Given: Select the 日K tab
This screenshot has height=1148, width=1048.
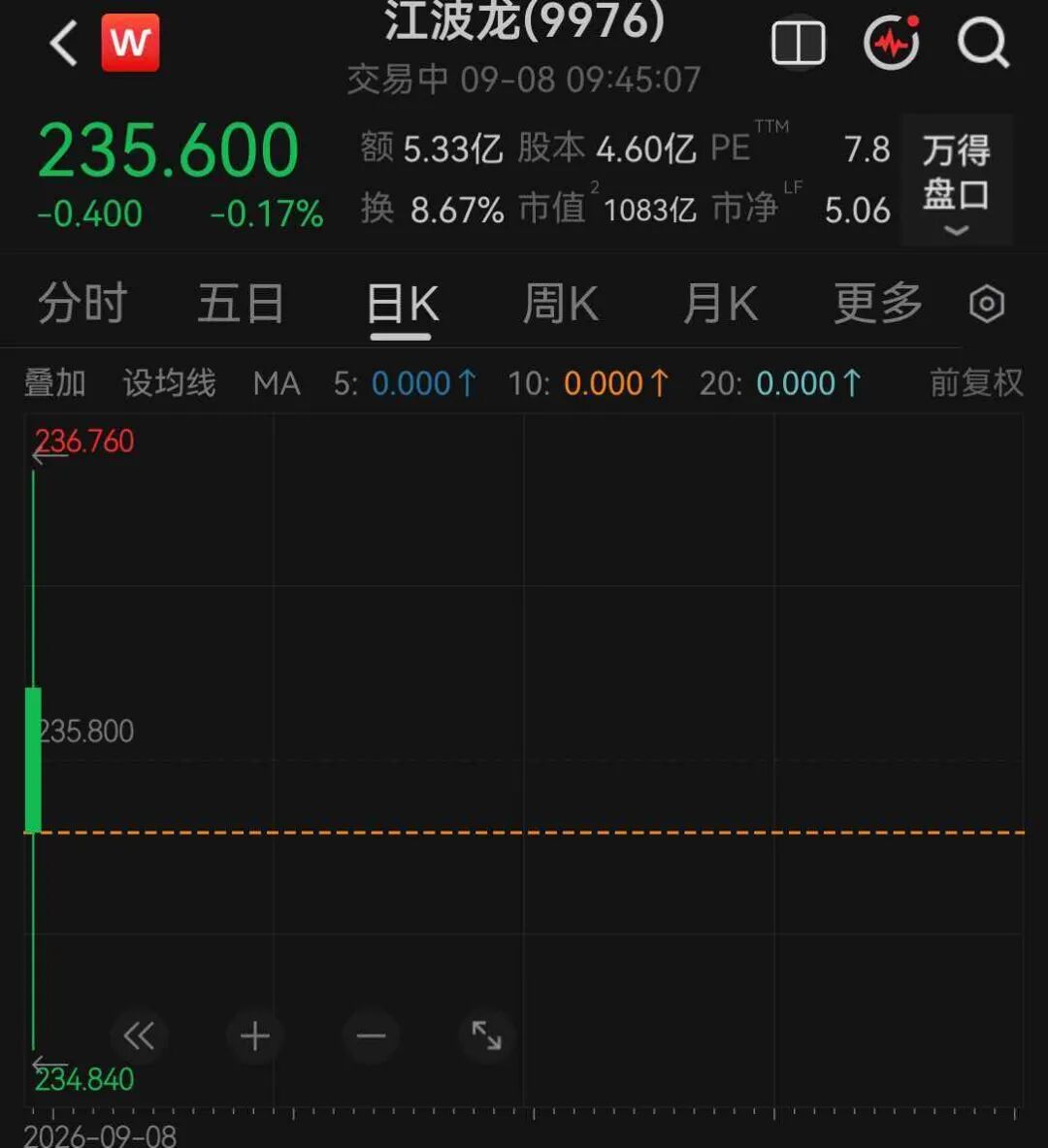Looking at the screenshot, I should point(402,303).
